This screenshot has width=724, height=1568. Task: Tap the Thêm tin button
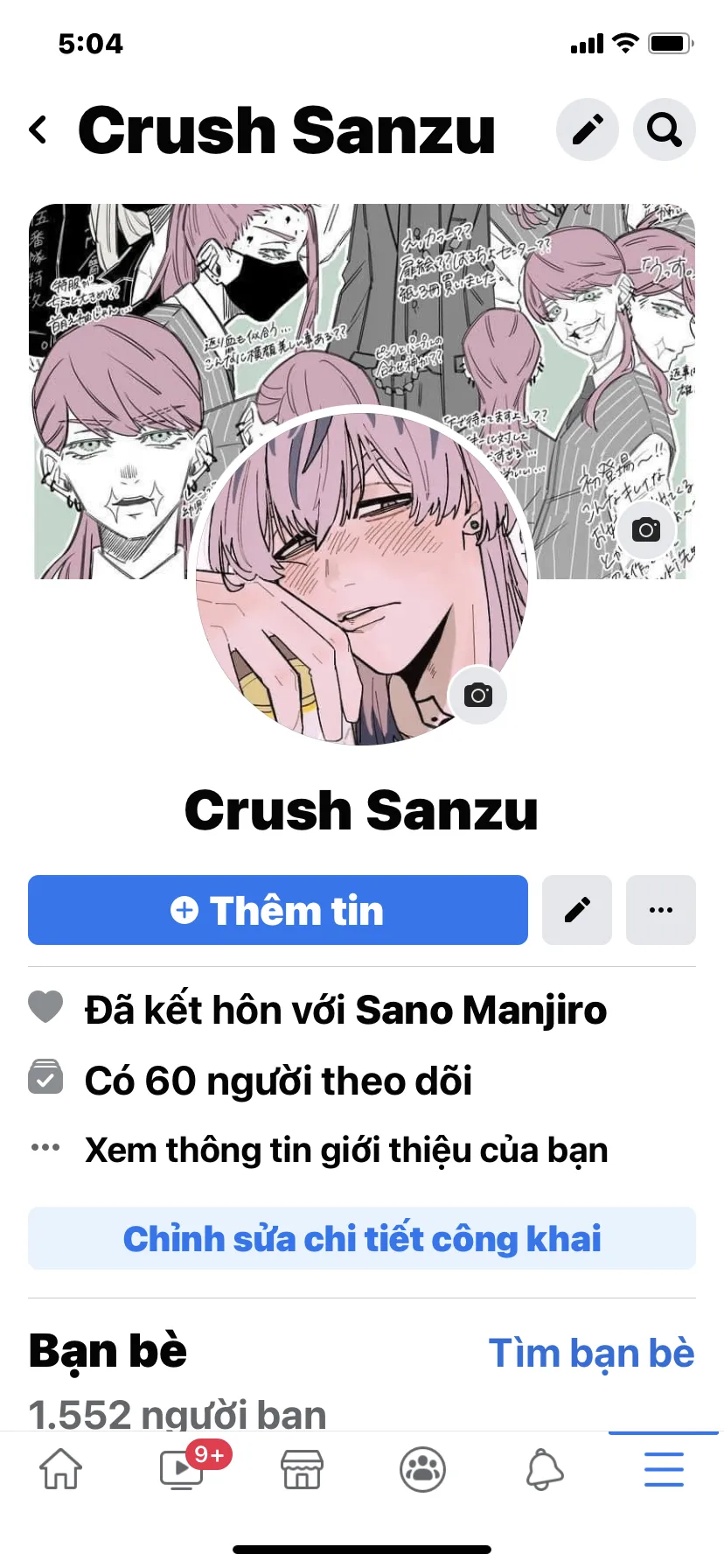278,910
